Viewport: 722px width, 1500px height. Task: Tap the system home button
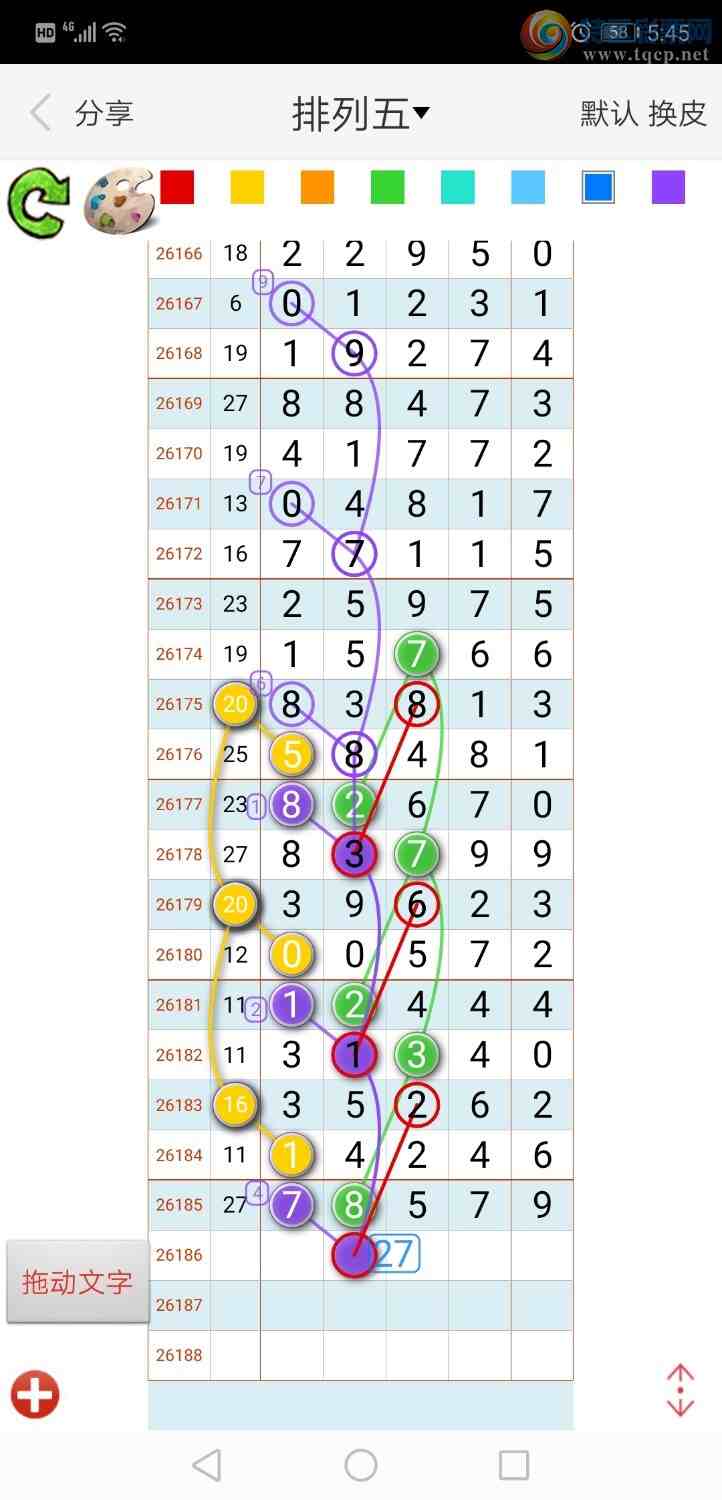361,1465
